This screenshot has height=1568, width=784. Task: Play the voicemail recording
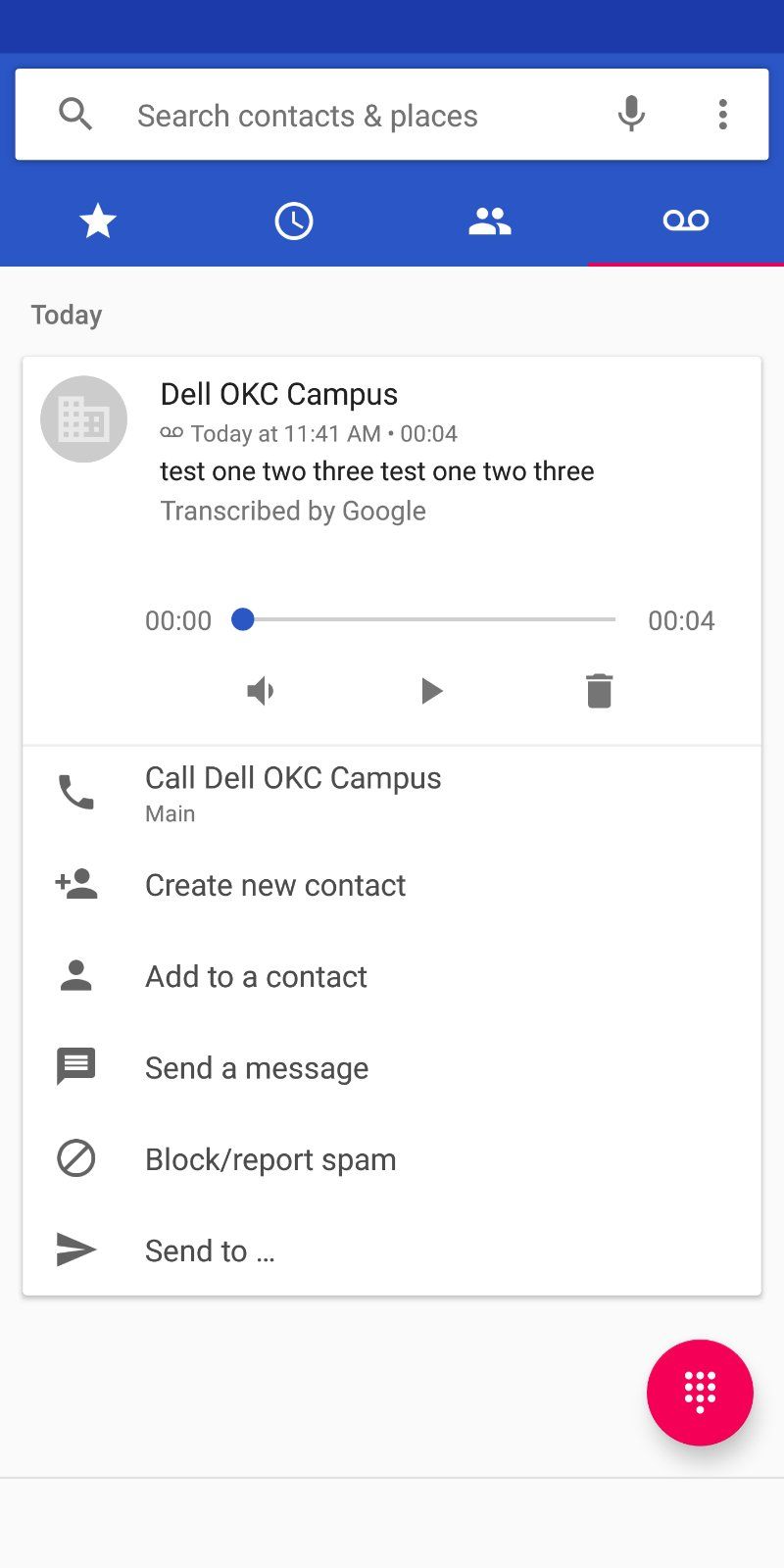tap(431, 690)
